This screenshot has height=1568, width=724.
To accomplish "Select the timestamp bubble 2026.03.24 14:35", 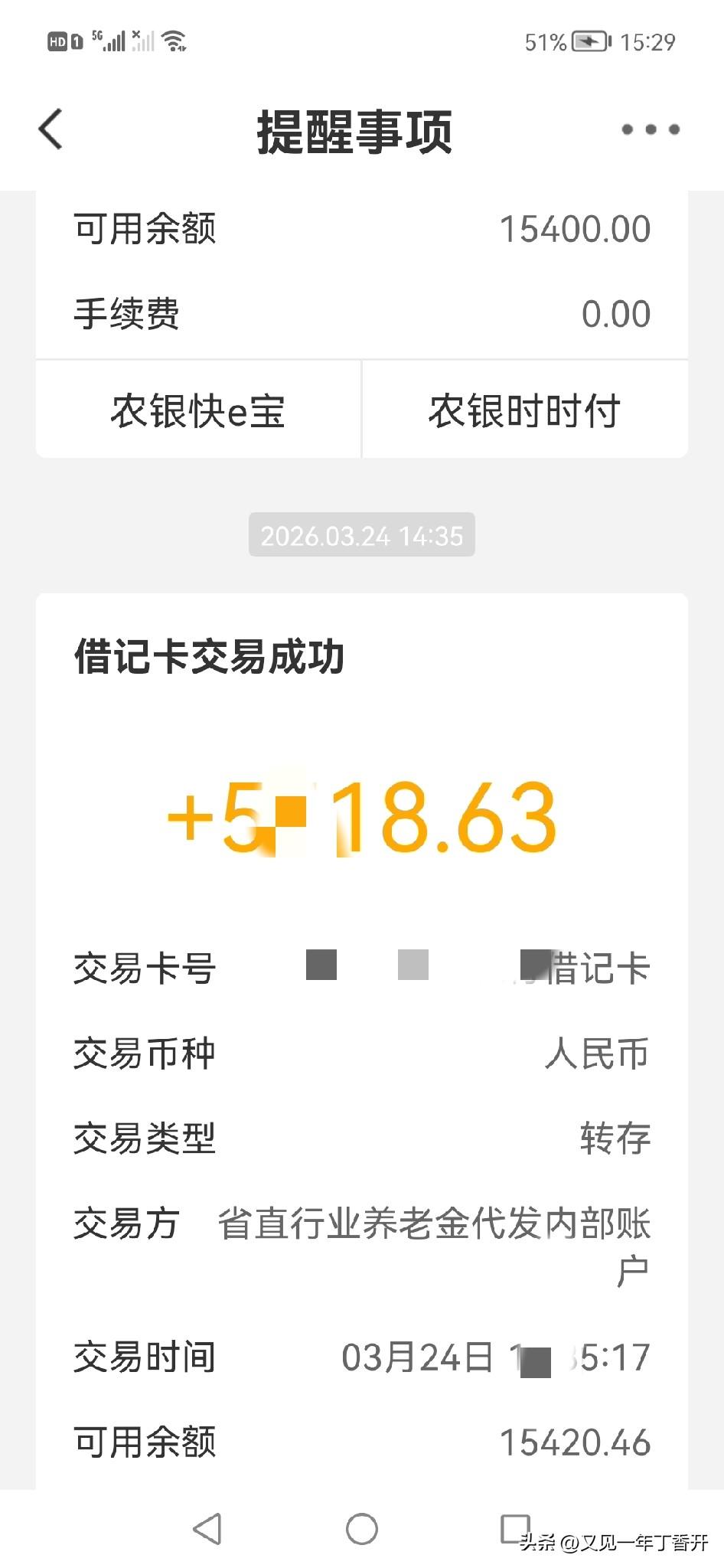I will tap(362, 536).
